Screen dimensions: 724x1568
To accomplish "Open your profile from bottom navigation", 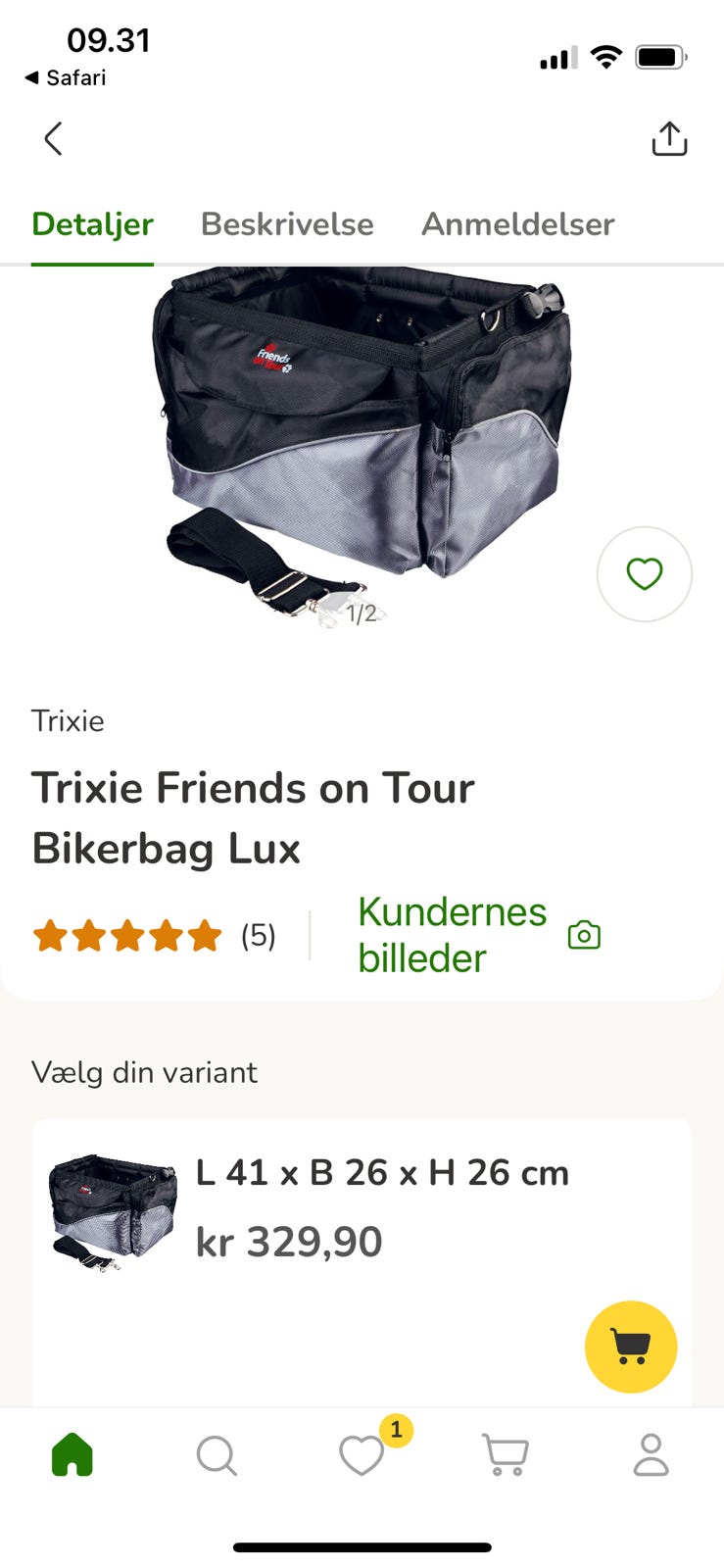I will pyautogui.click(x=651, y=1457).
